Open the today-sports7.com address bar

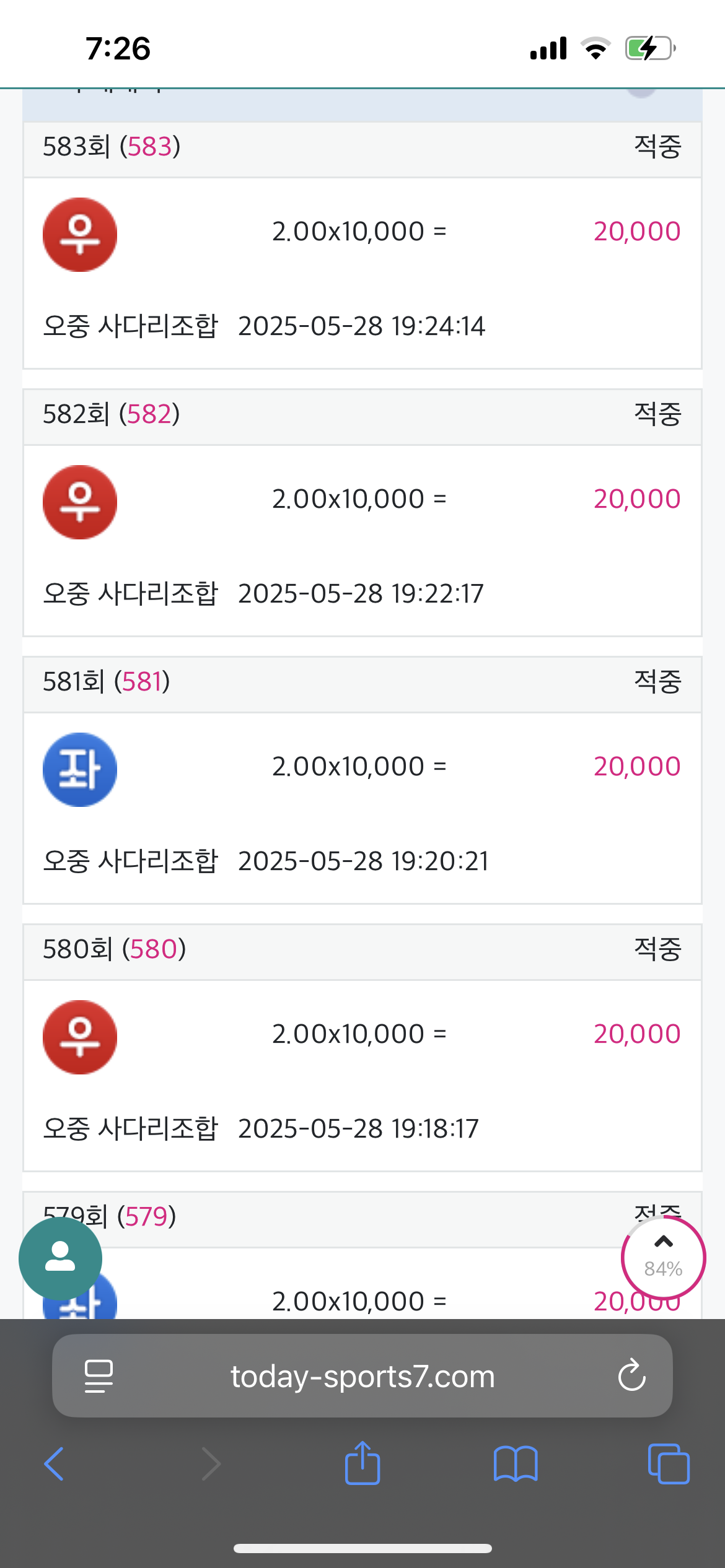click(362, 1375)
